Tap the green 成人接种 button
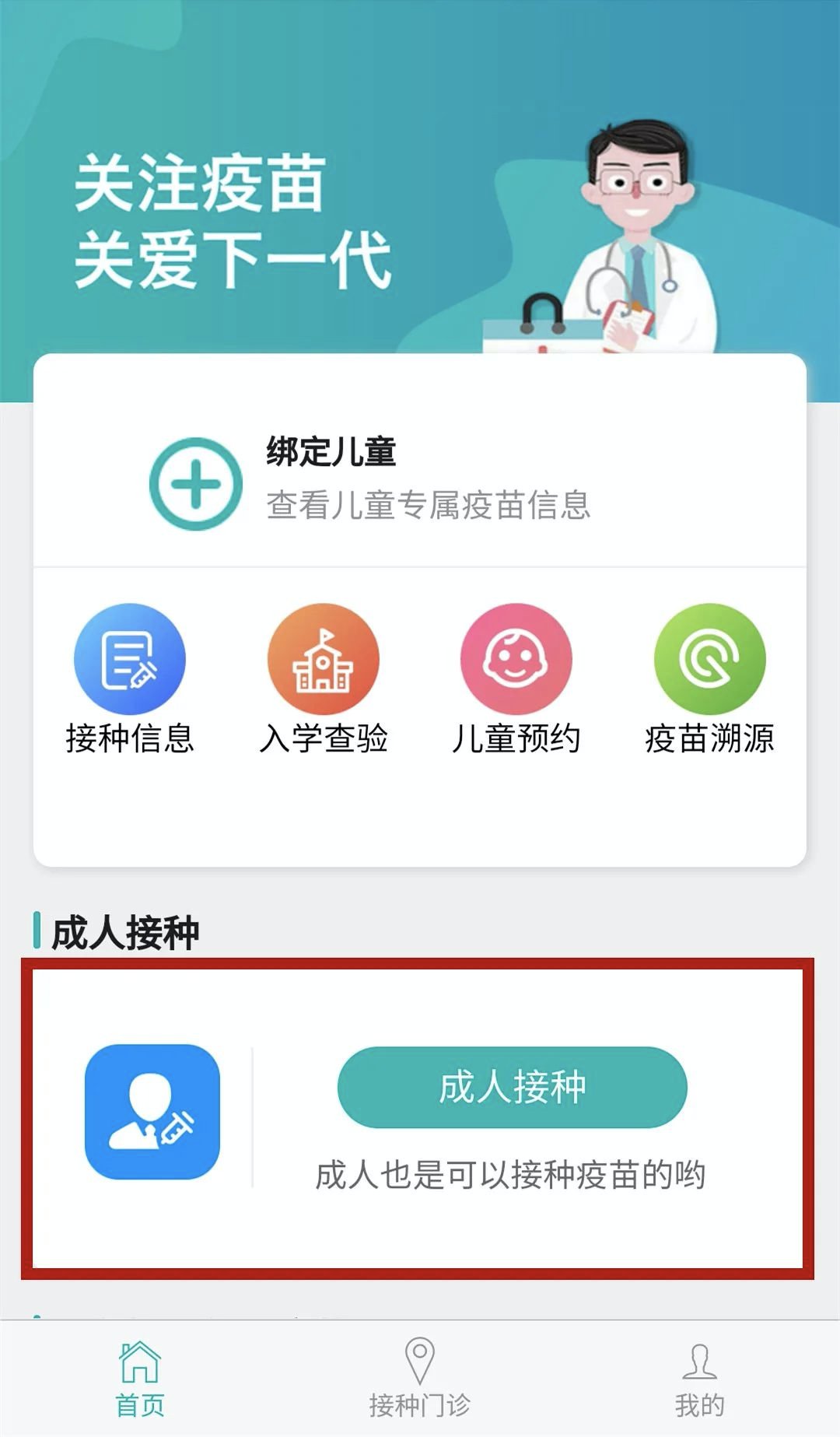The image size is (840, 1437). [512, 1087]
